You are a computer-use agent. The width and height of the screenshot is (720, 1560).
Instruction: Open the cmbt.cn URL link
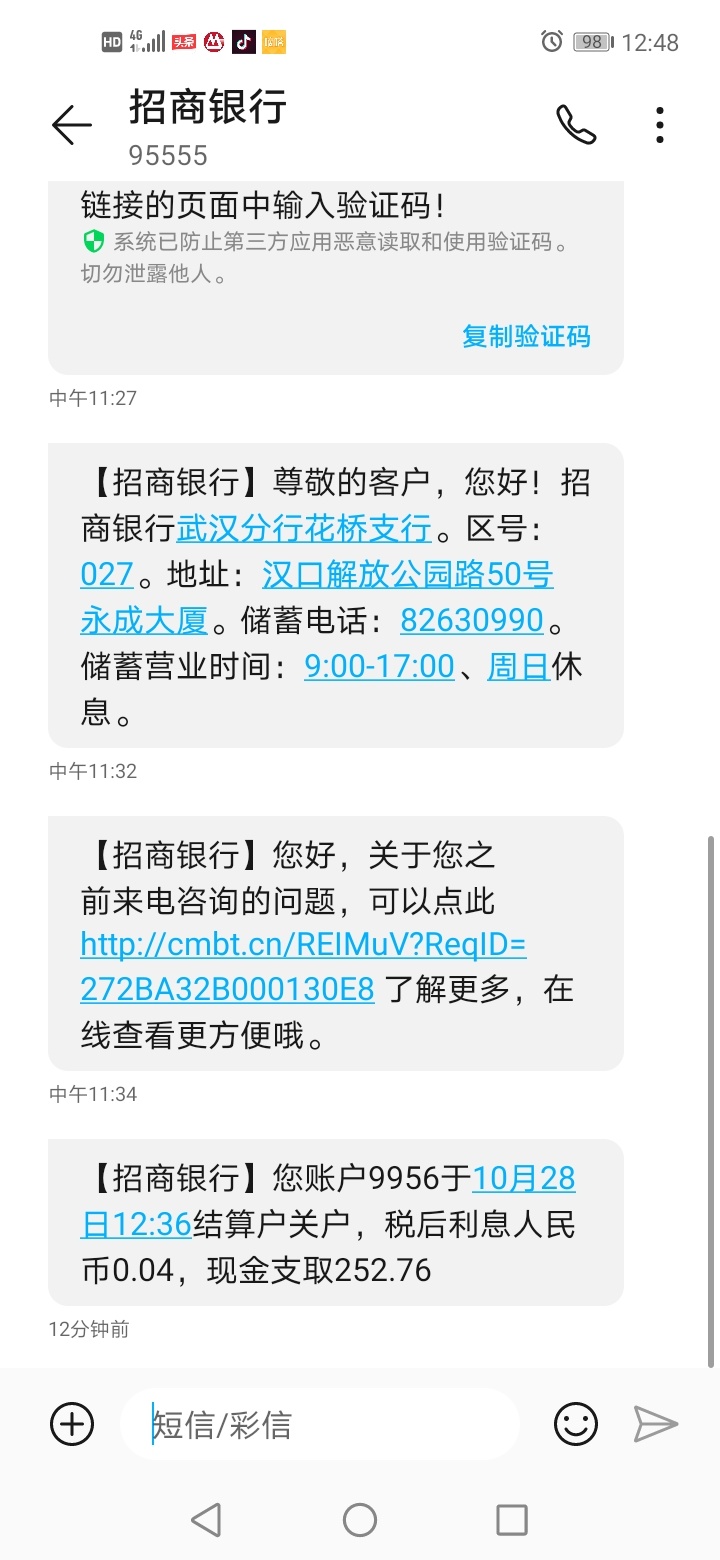[x=303, y=966]
